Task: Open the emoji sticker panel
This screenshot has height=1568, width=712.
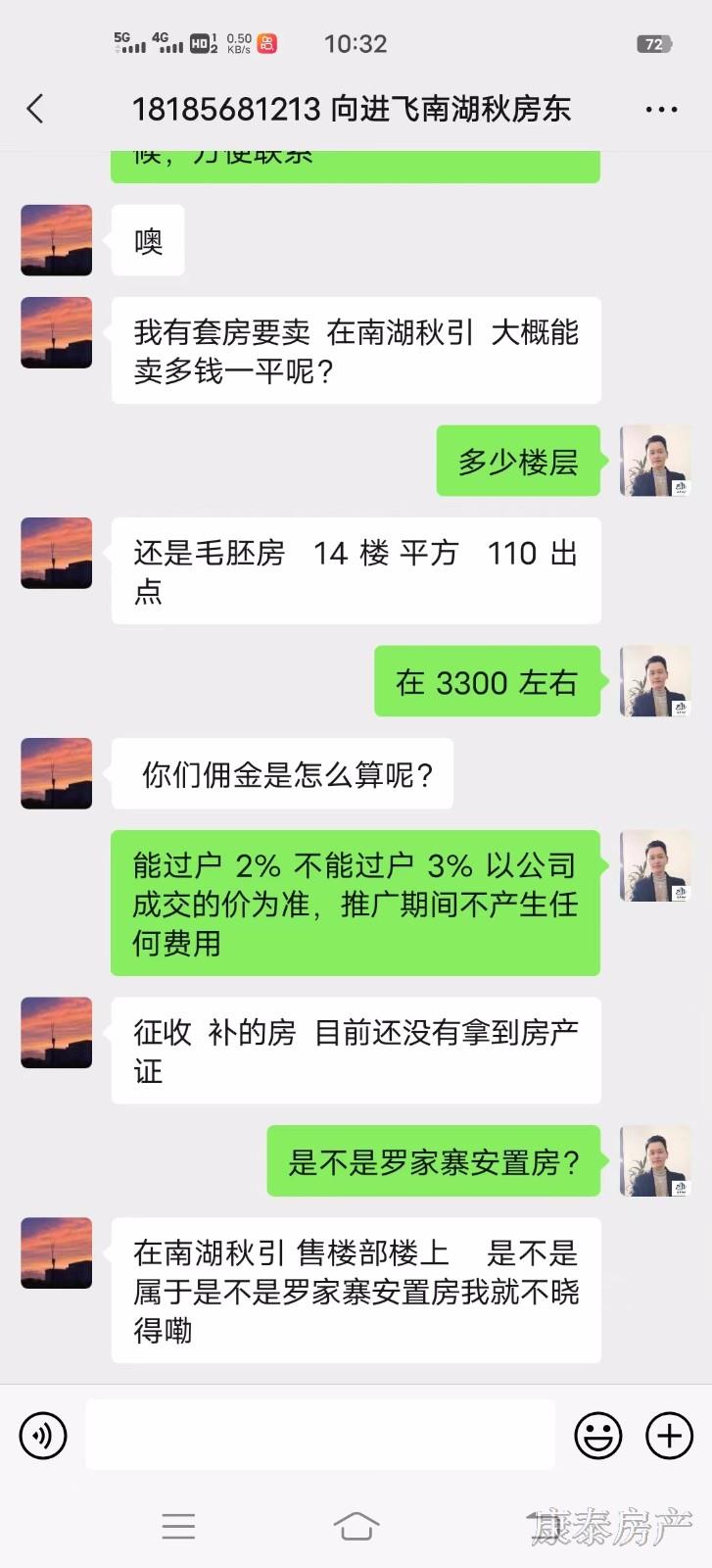Action: pos(597,1436)
